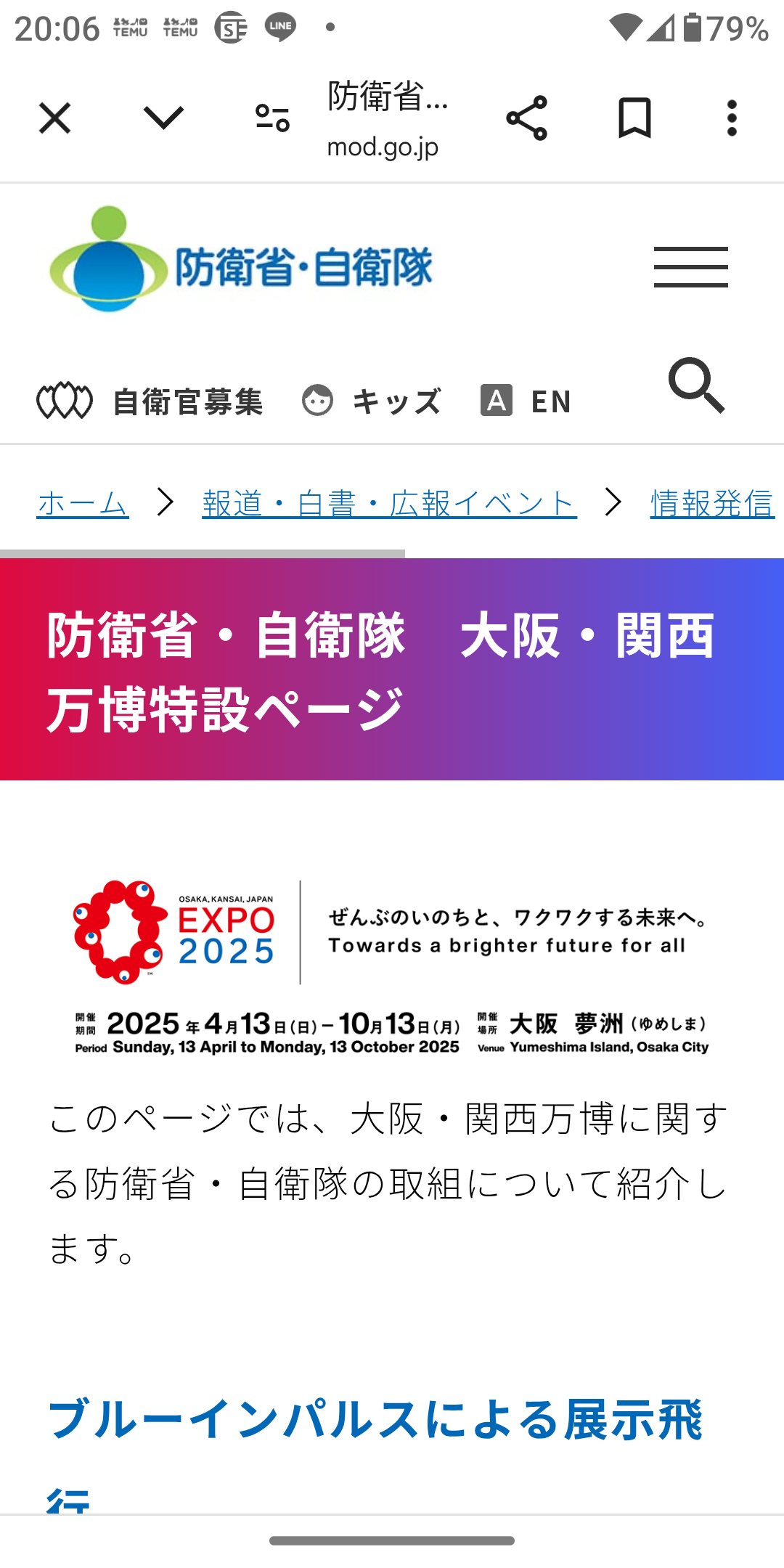The image size is (784, 1568).
Task: Bookmark this page
Action: 634,118
